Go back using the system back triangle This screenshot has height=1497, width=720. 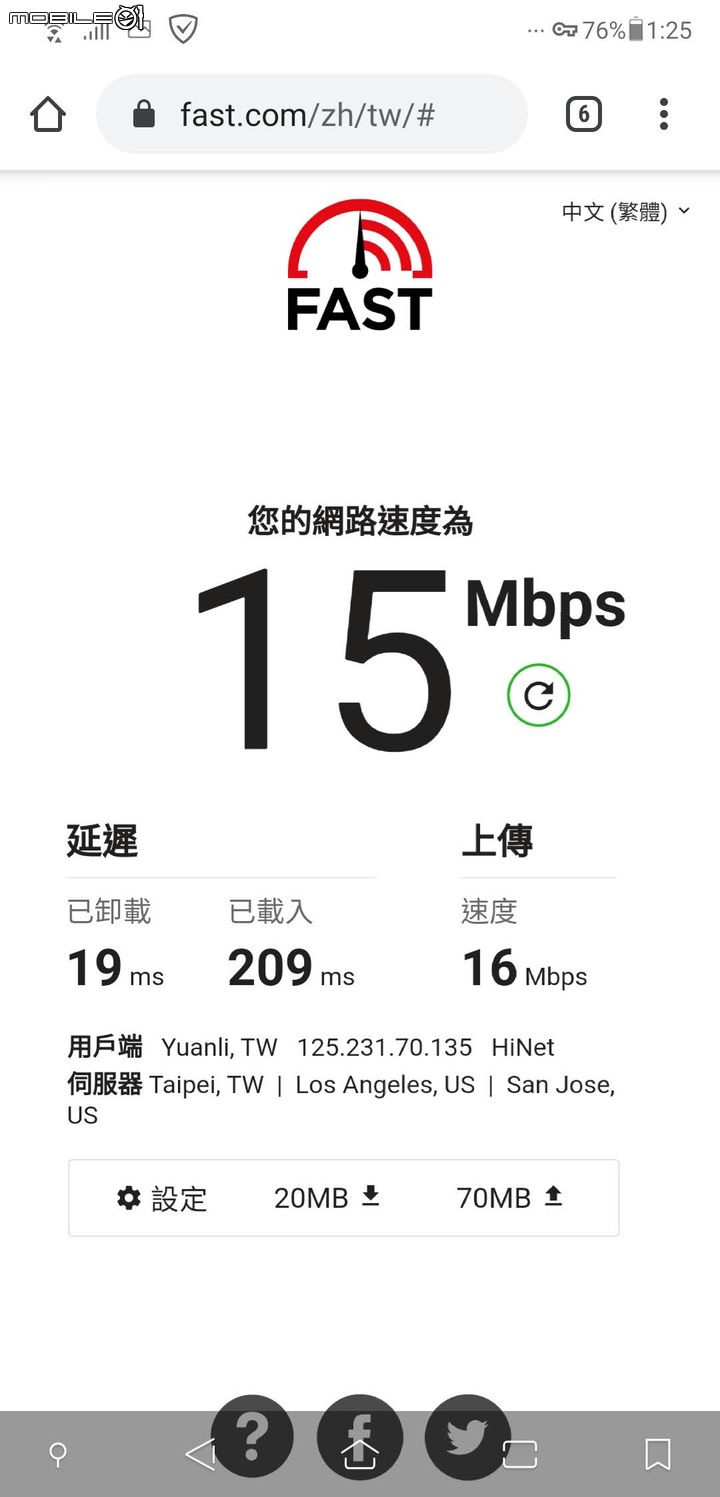click(x=200, y=1454)
